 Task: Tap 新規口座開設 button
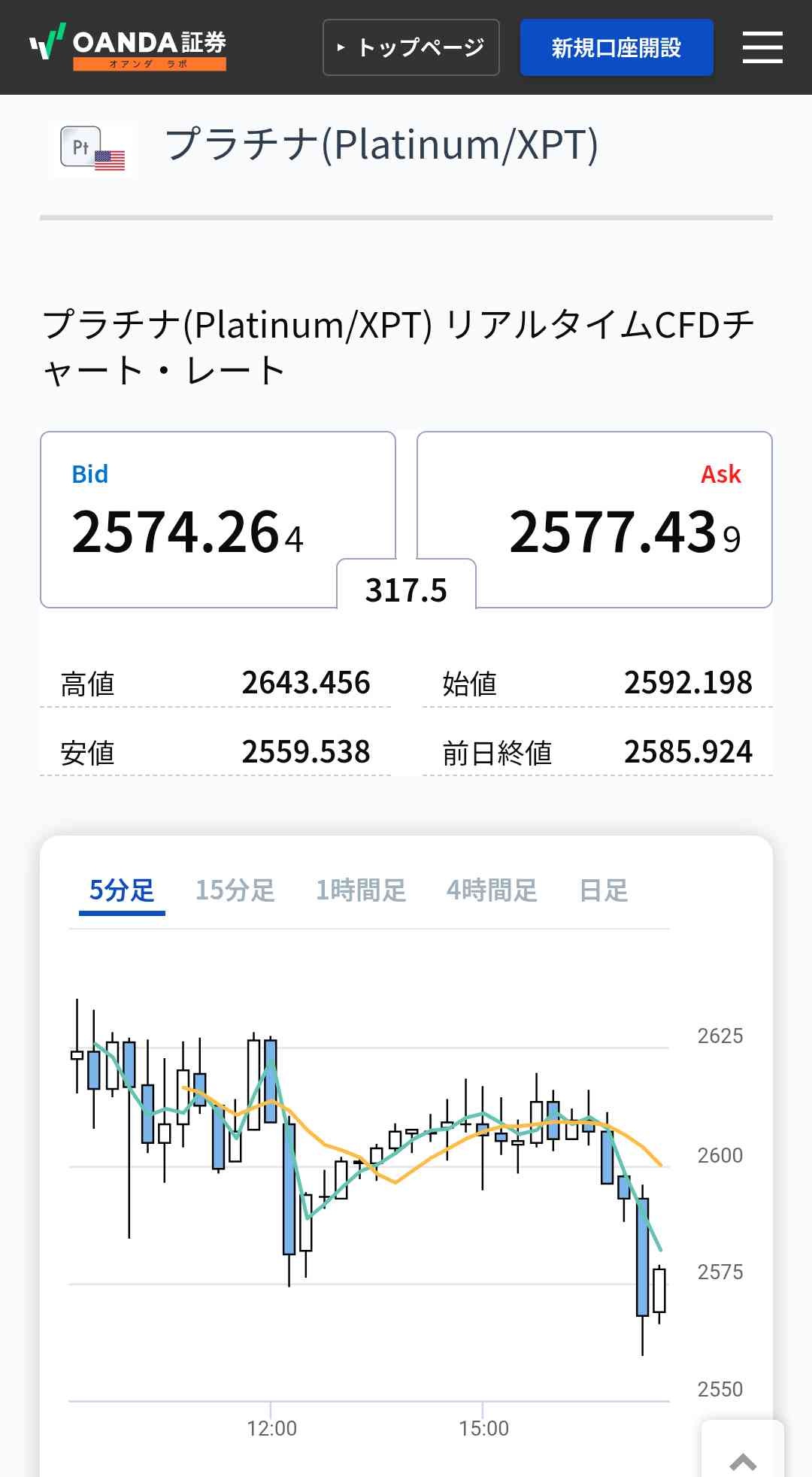click(617, 47)
